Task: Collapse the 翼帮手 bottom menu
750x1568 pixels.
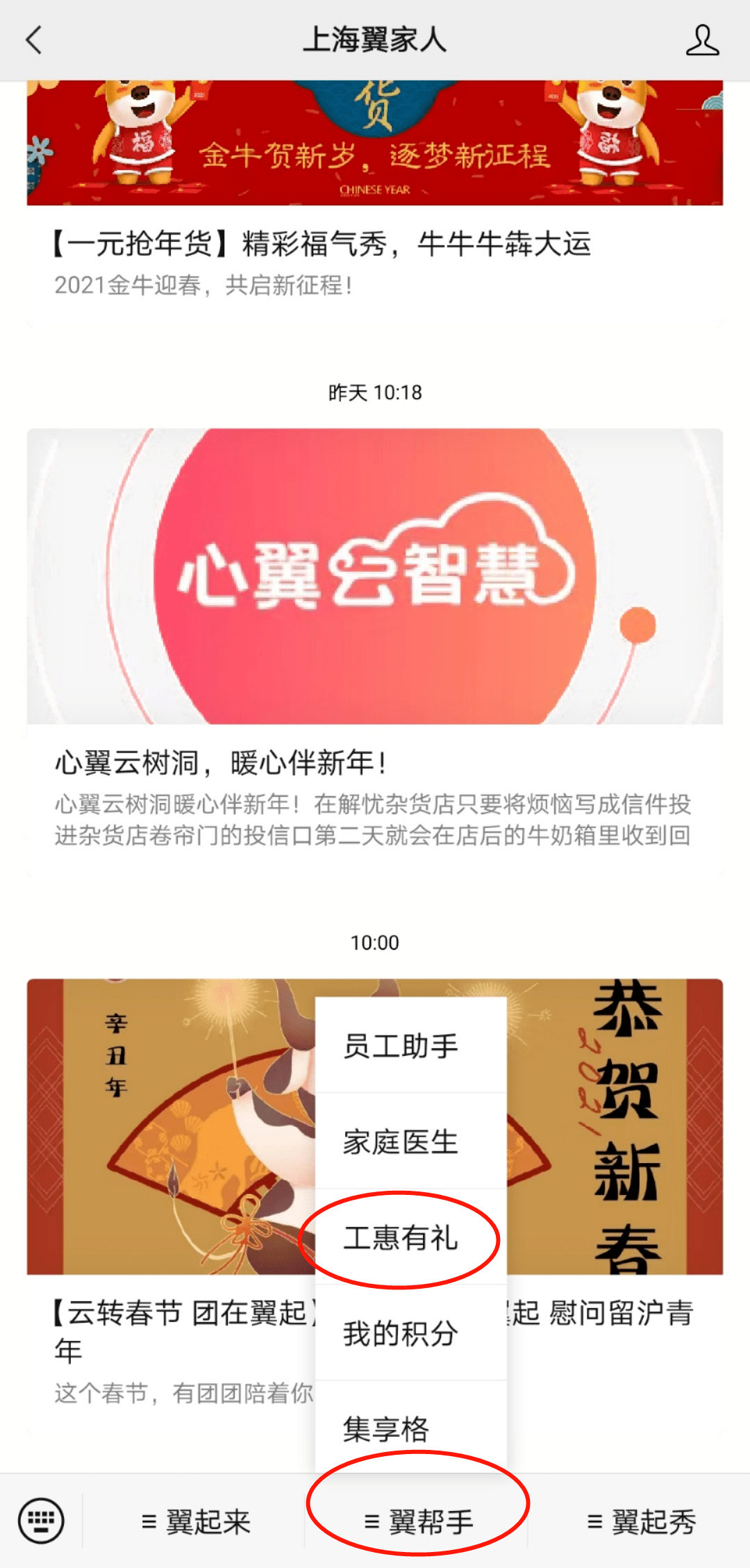Action: tap(419, 1522)
